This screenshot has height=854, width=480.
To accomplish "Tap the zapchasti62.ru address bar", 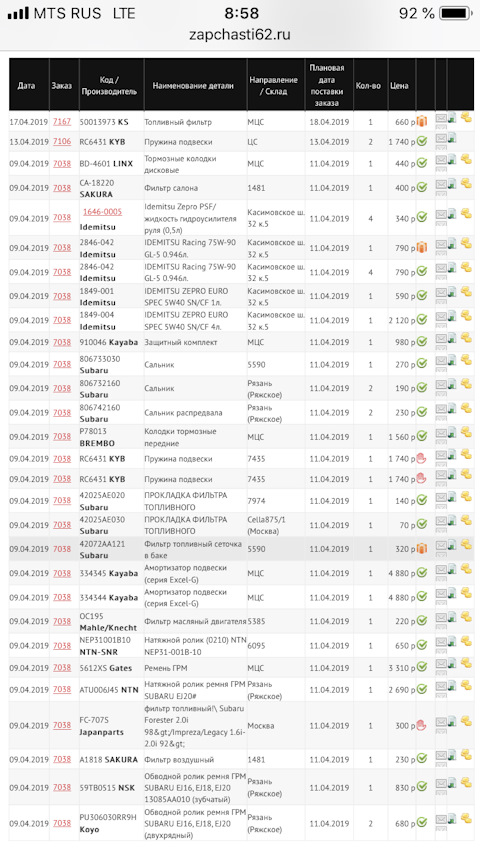I will pyautogui.click(x=240, y=34).
